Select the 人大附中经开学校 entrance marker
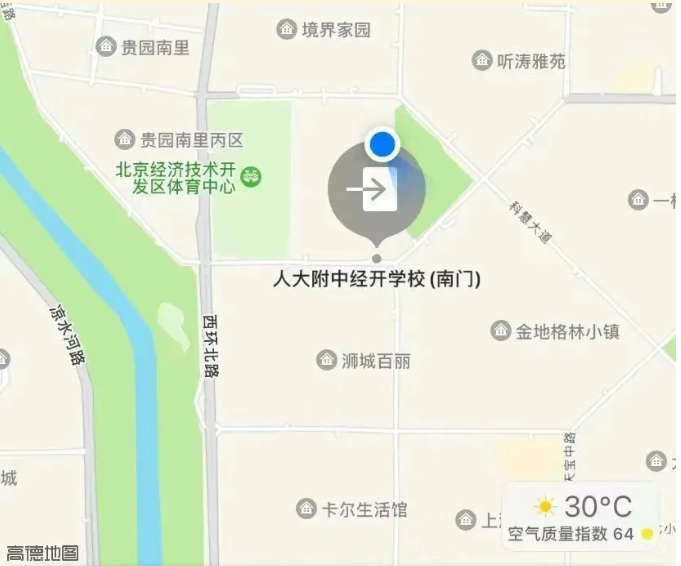The height and width of the screenshot is (566, 681). click(377, 188)
